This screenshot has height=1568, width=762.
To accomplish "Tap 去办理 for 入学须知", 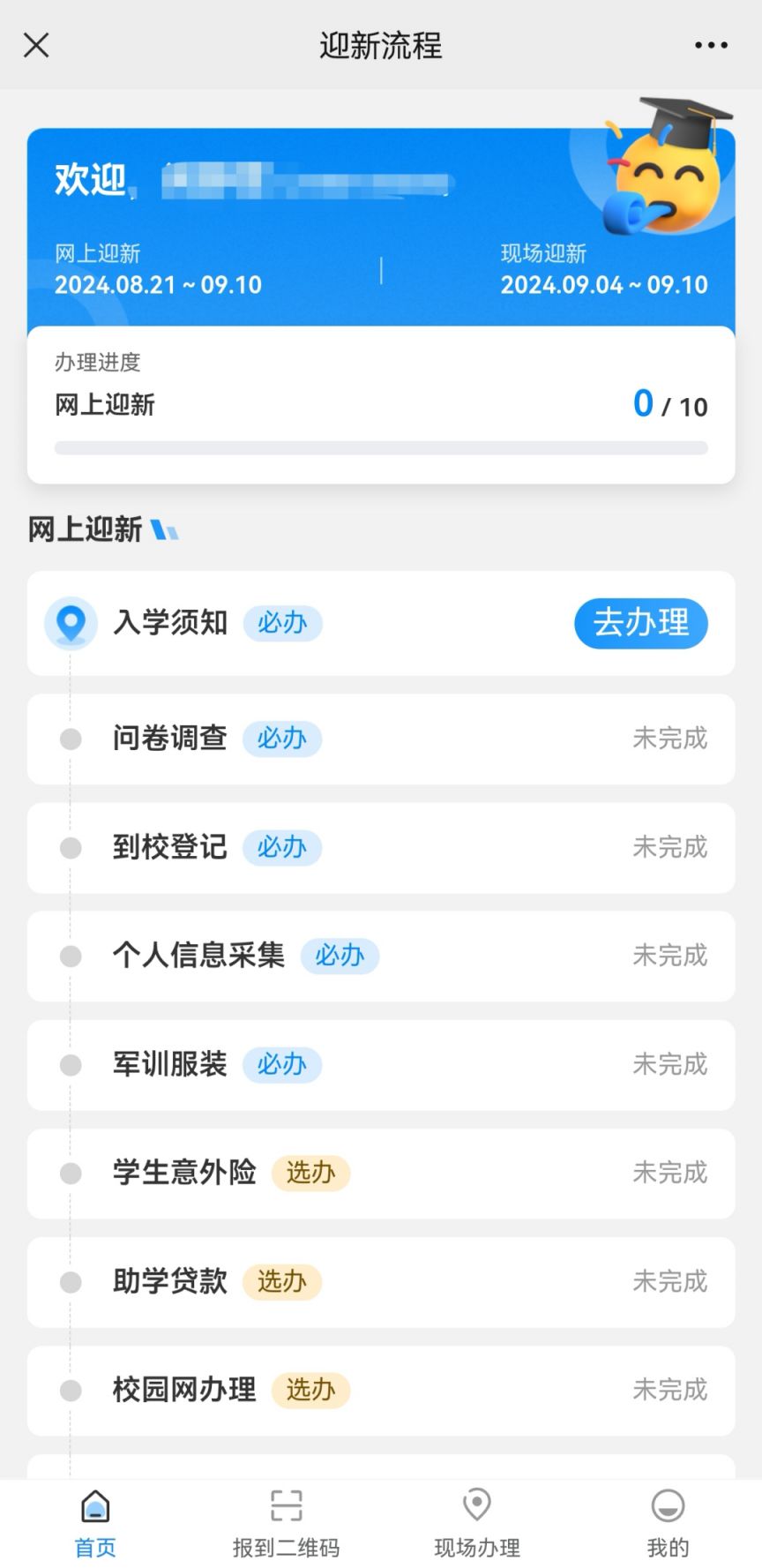I will (x=640, y=623).
